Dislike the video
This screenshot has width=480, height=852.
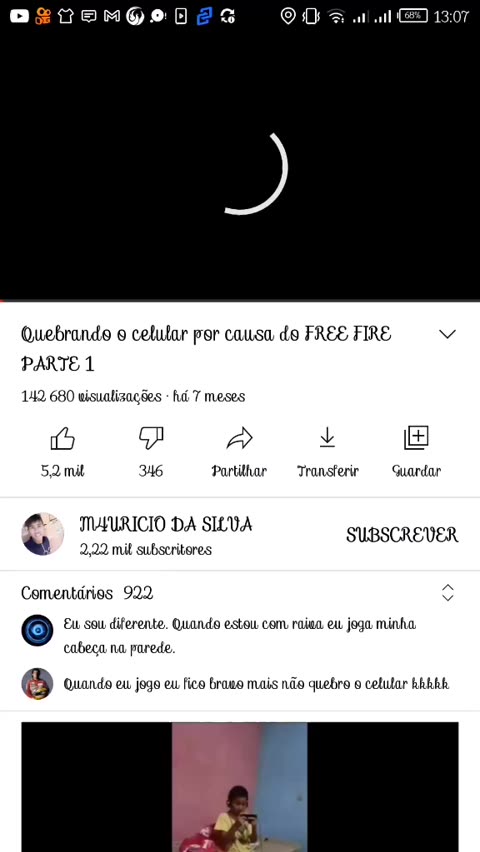(x=151, y=451)
